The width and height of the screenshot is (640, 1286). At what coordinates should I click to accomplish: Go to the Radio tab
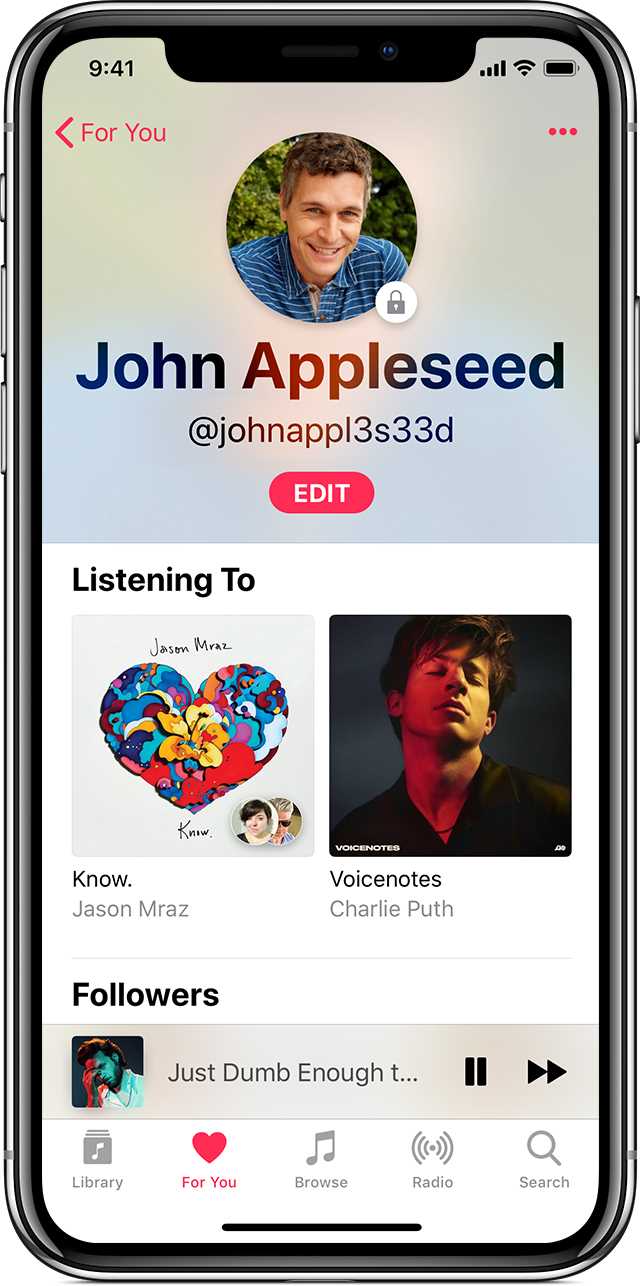pos(432,1160)
